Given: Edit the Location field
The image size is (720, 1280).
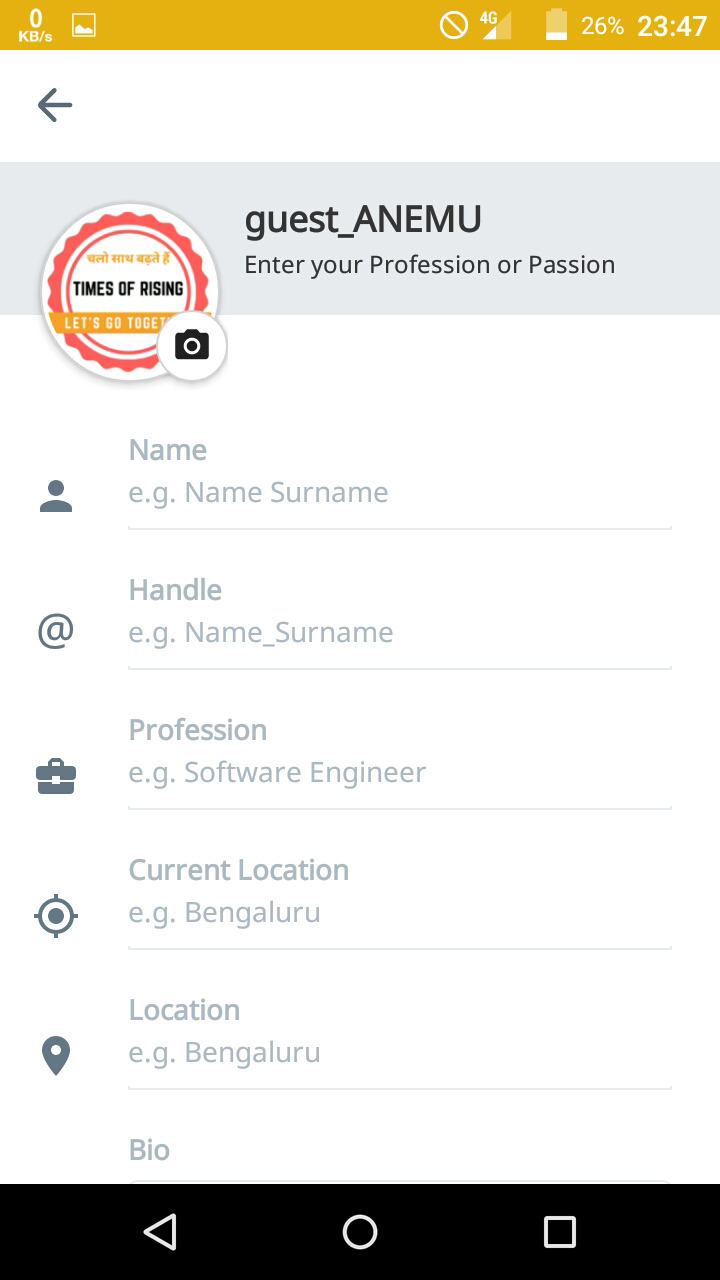Looking at the screenshot, I should [x=399, y=1053].
